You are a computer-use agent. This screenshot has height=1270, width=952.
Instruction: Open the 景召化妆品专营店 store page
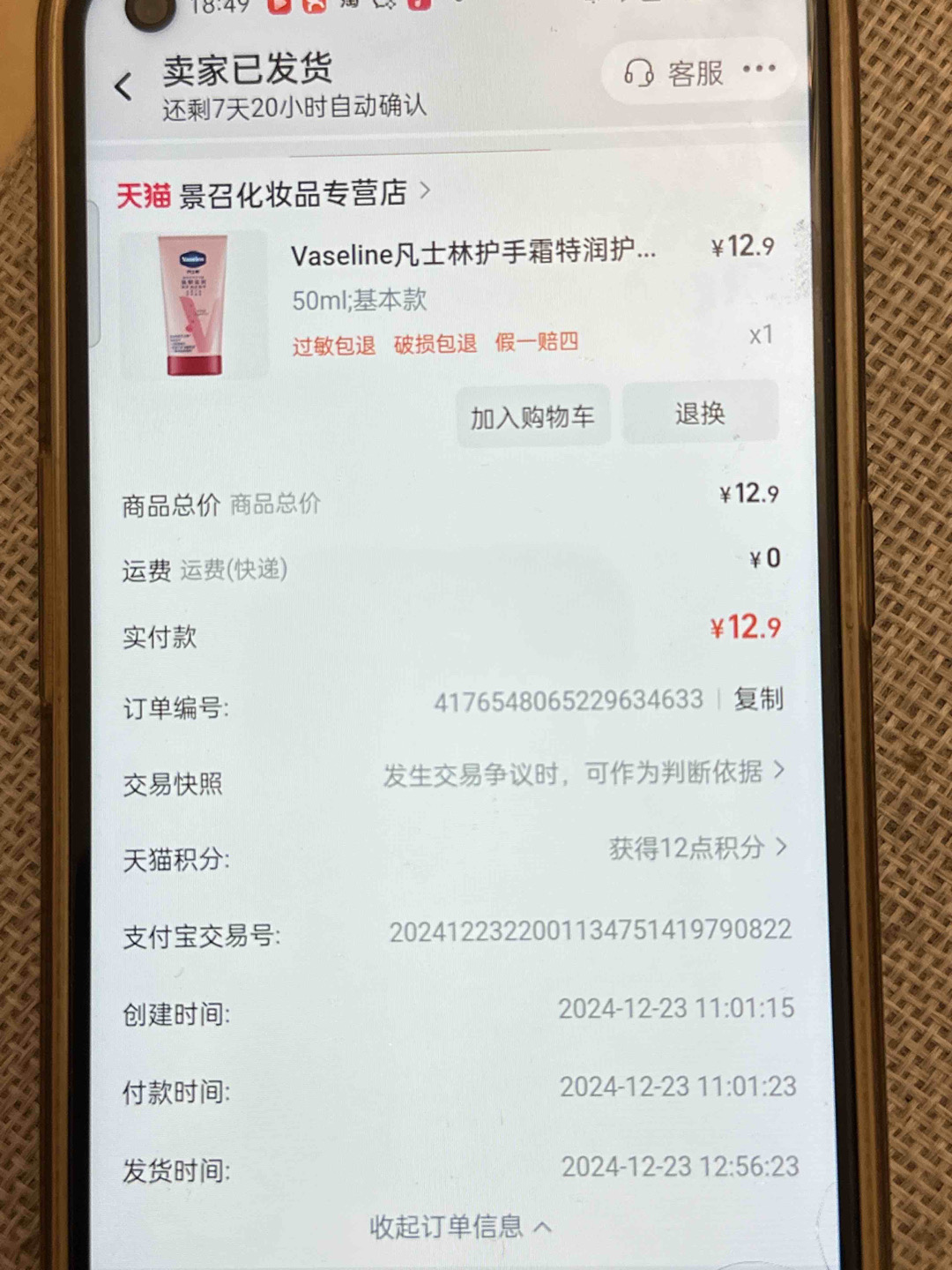point(294,193)
